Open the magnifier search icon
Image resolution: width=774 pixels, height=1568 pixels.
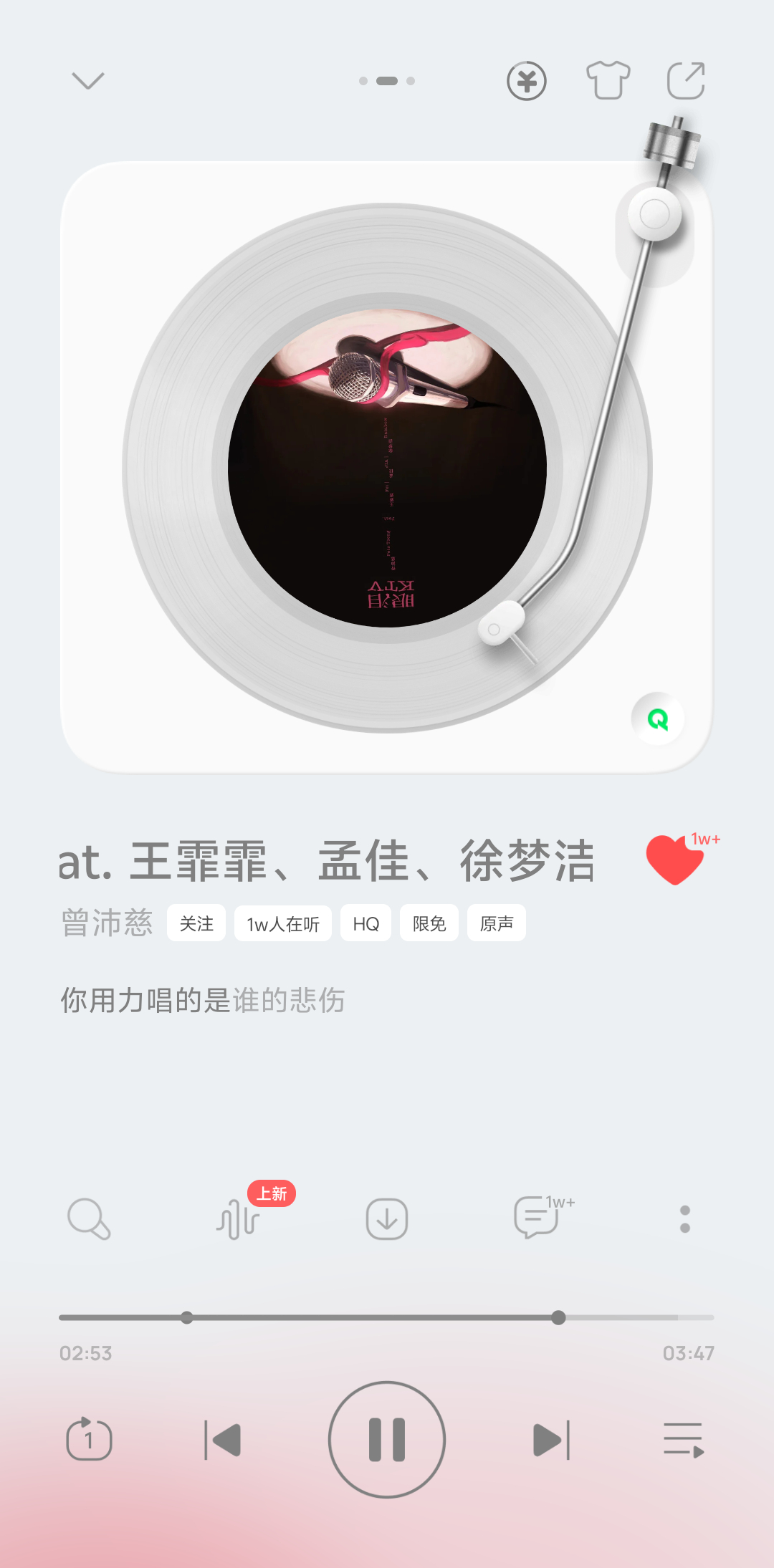89,1218
